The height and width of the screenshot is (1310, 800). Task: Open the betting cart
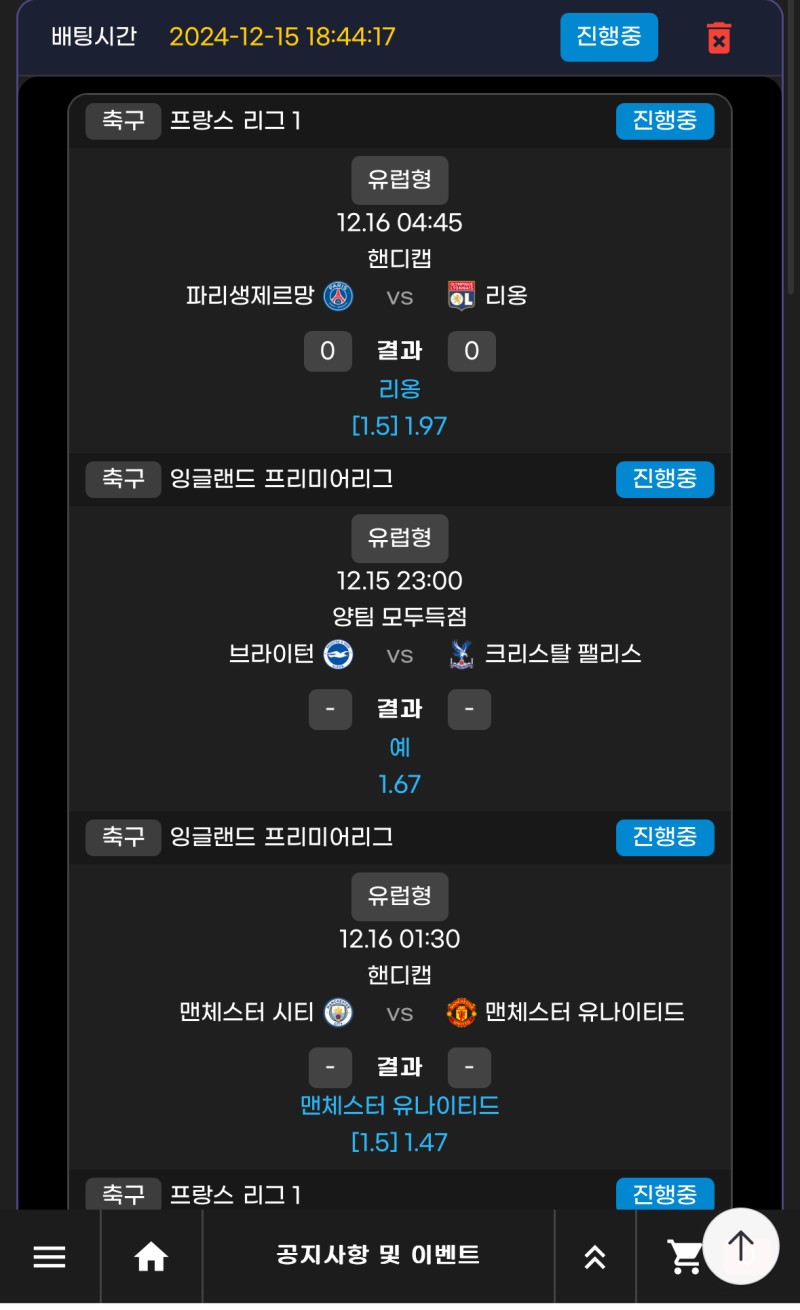pyautogui.click(x=684, y=1257)
